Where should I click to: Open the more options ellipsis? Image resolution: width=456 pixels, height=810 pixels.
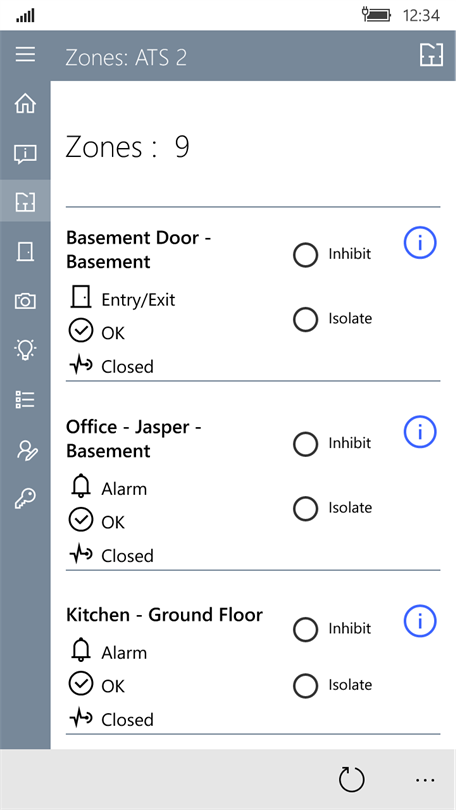pos(426,780)
